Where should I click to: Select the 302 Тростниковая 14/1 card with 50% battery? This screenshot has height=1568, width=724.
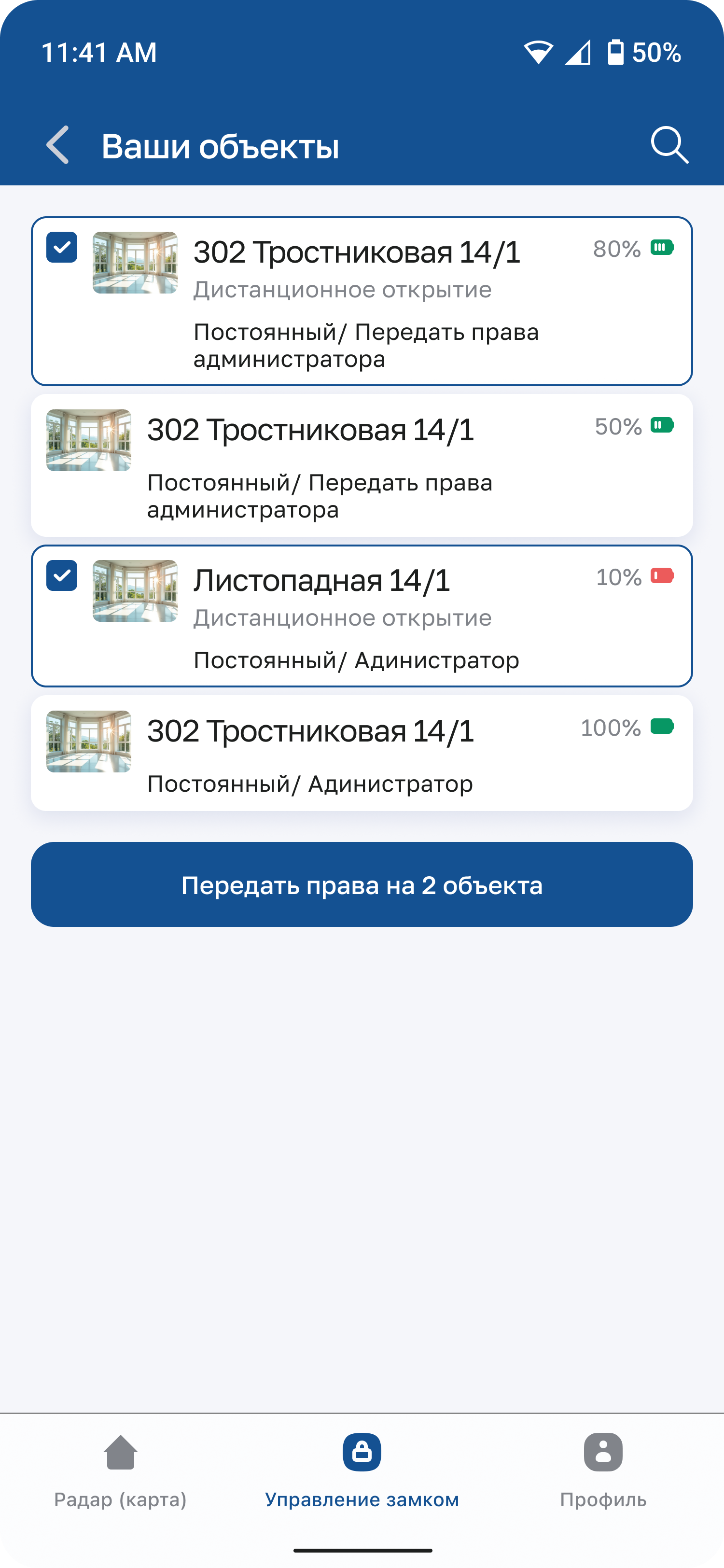point(362,466)
